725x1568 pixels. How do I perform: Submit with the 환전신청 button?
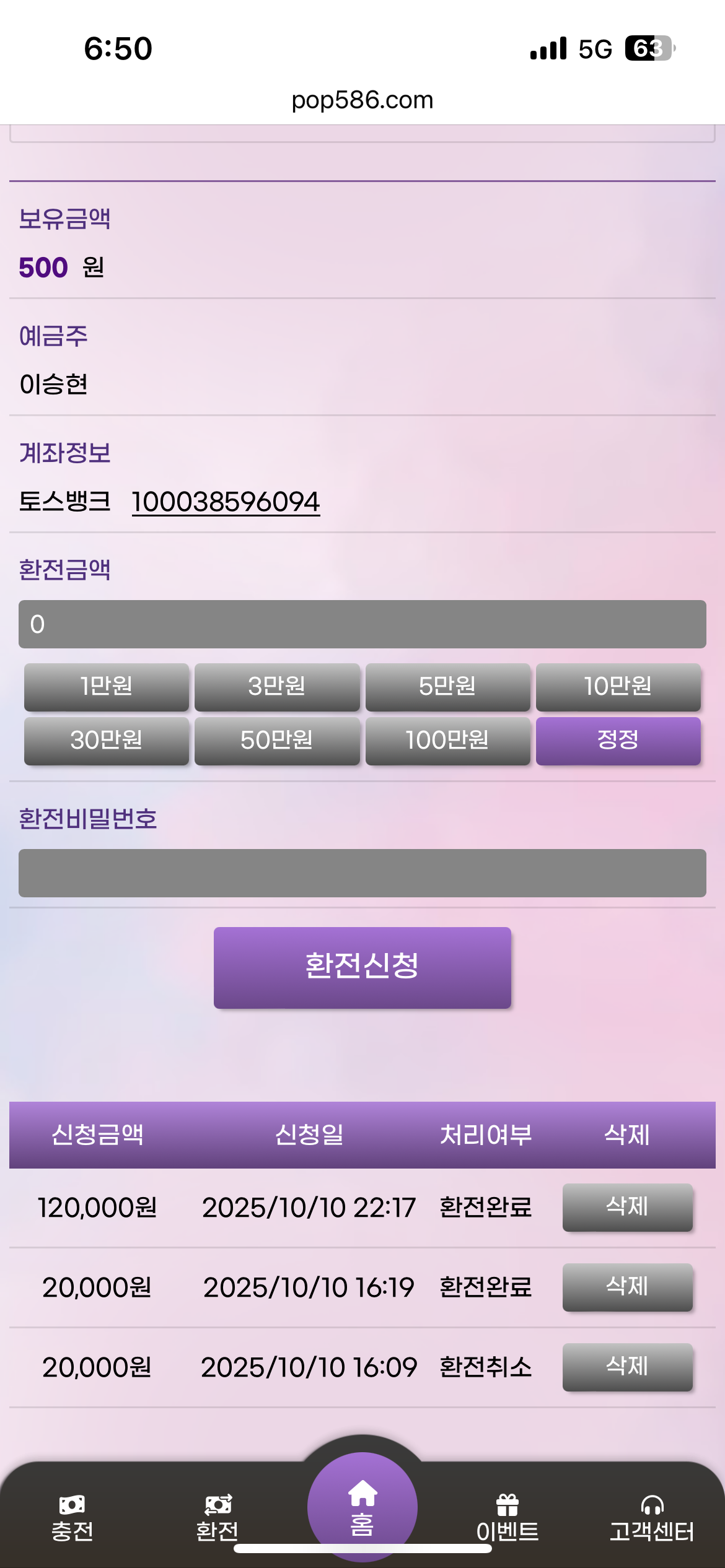[362, 967]
